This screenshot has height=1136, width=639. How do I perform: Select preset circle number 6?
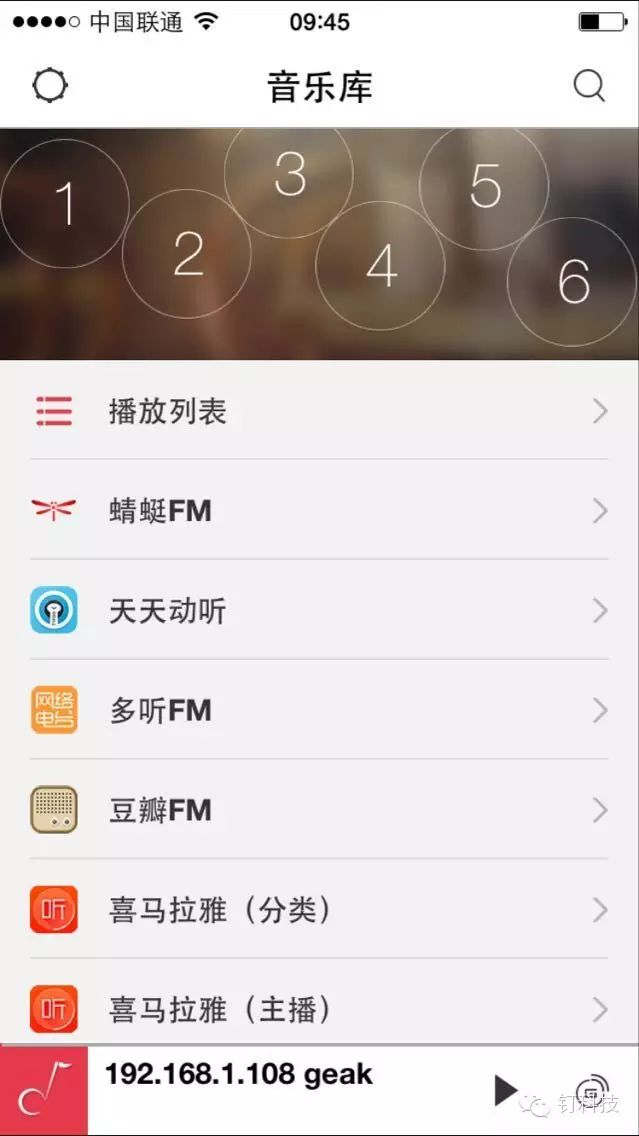pos(573,282)
